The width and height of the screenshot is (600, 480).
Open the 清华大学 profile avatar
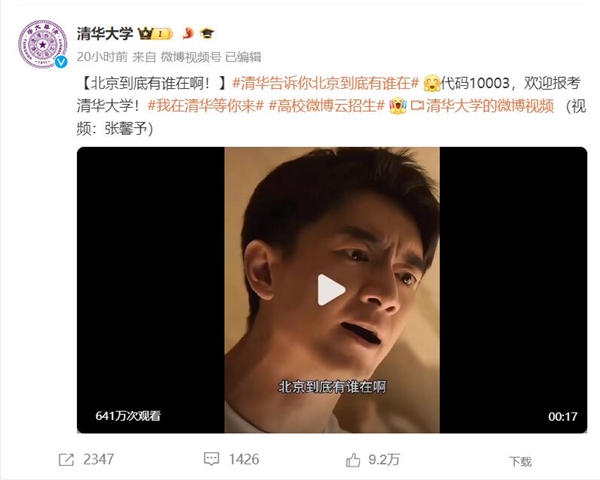pyautogui.click(x=40, y=43)
